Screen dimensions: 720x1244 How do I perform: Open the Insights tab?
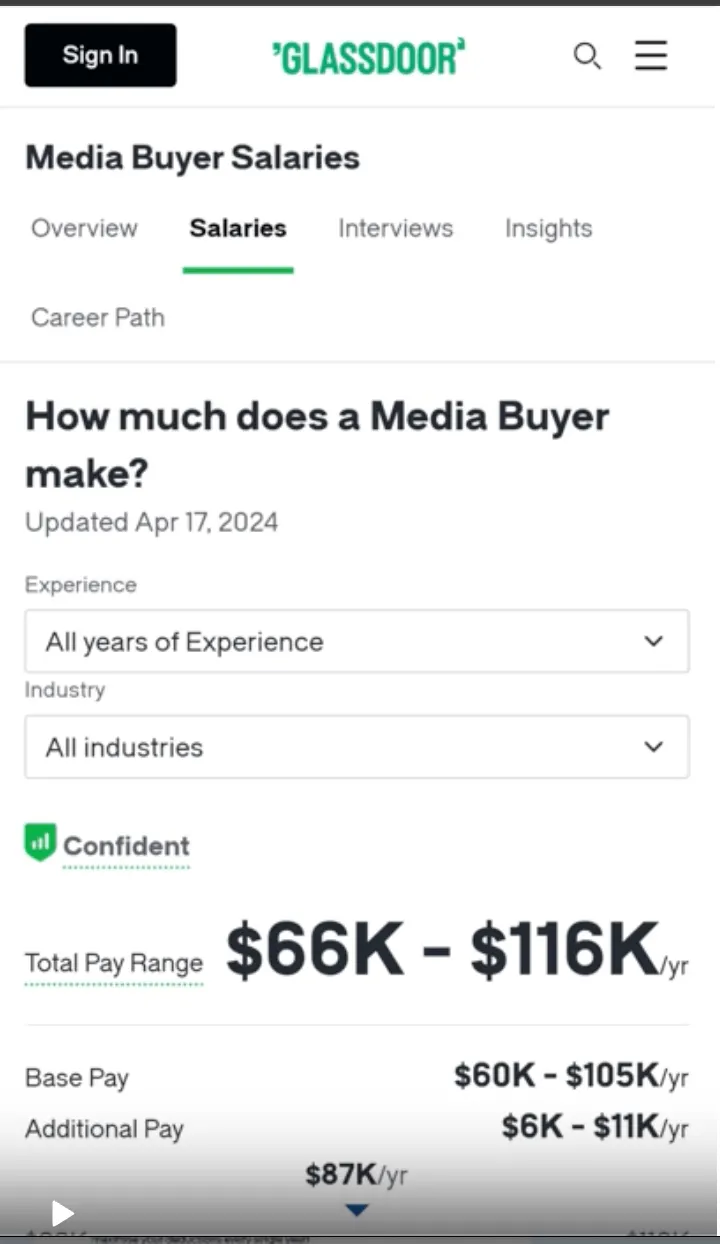[x=548, y=228]
